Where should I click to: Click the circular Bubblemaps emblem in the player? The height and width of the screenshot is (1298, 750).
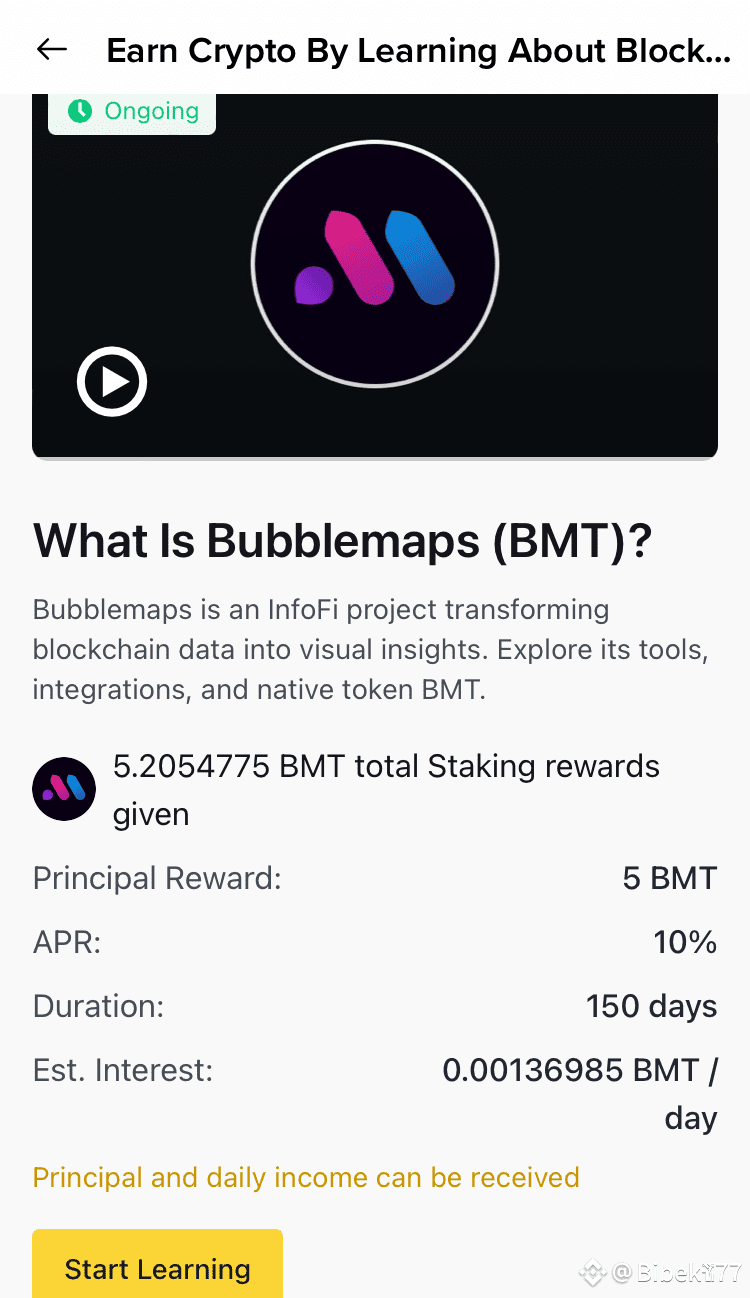tap(375, 263)
